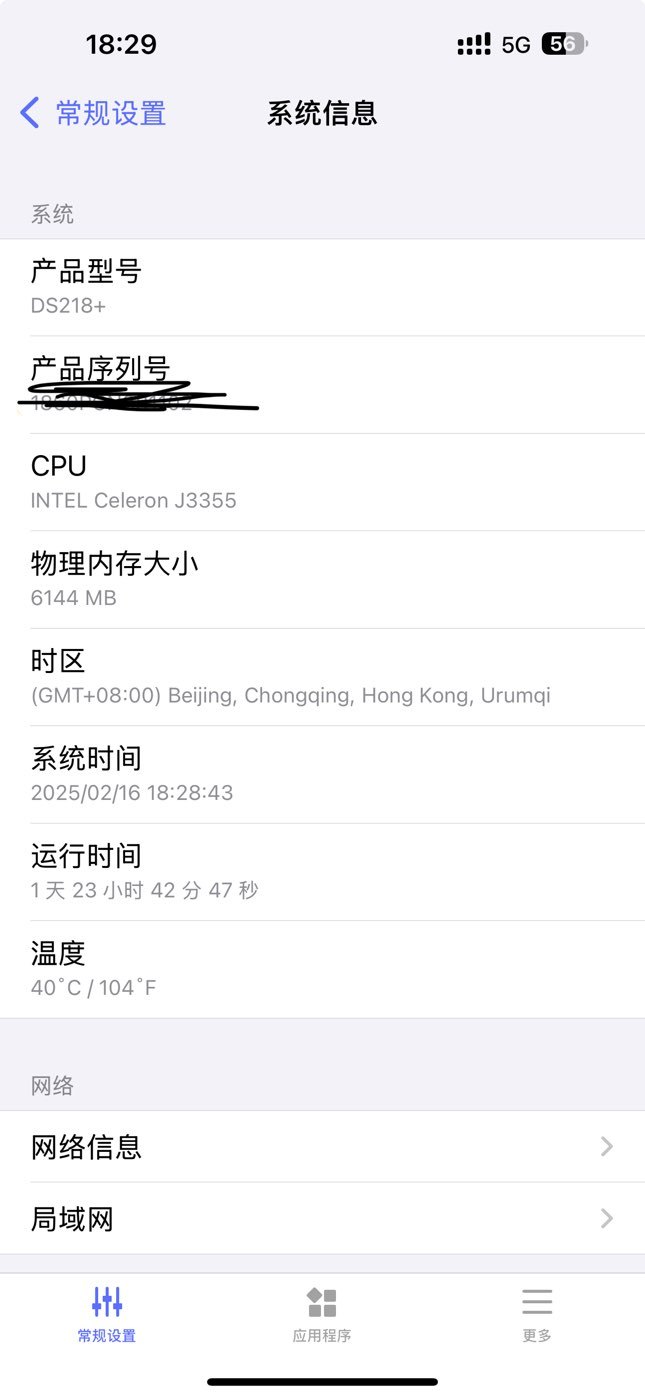Switch to the 常规设置 bottom tab
645x1398 pixels.
pyautogui.click(x=107, y=1314)
